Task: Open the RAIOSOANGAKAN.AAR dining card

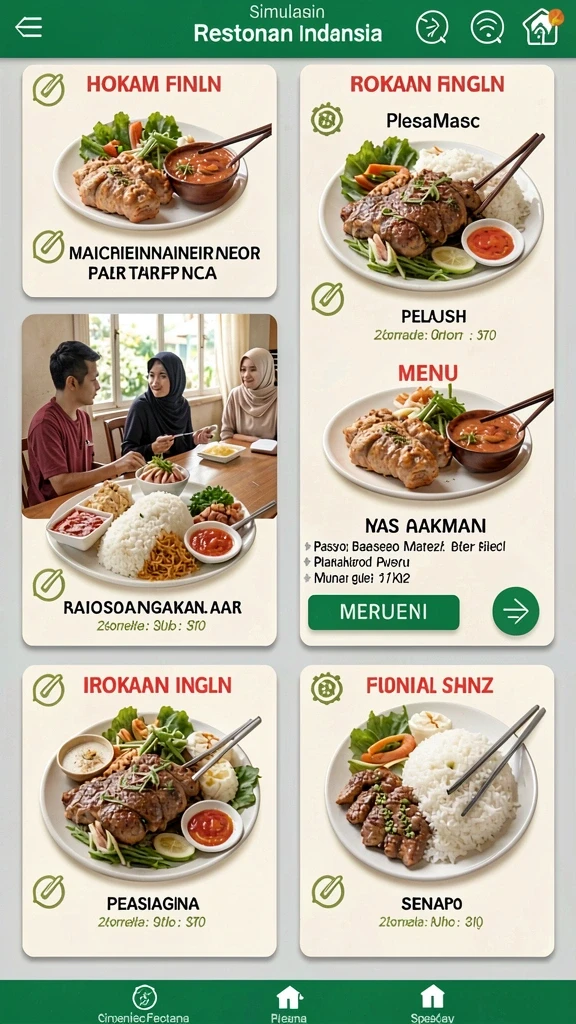Action: [x=150, y=480]
